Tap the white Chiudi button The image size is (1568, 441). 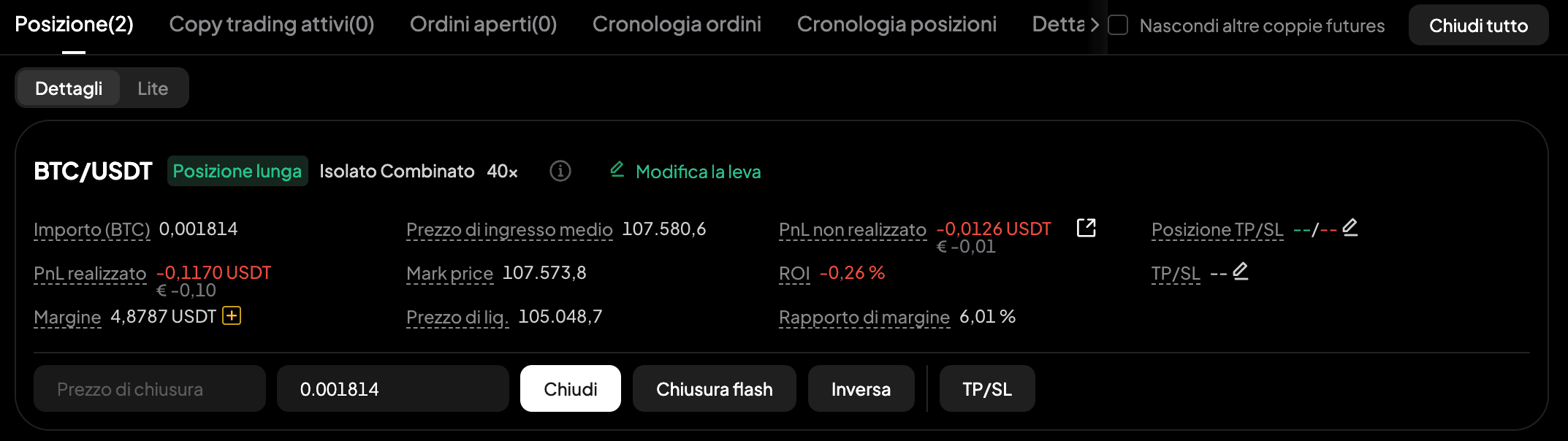[570, 389]
